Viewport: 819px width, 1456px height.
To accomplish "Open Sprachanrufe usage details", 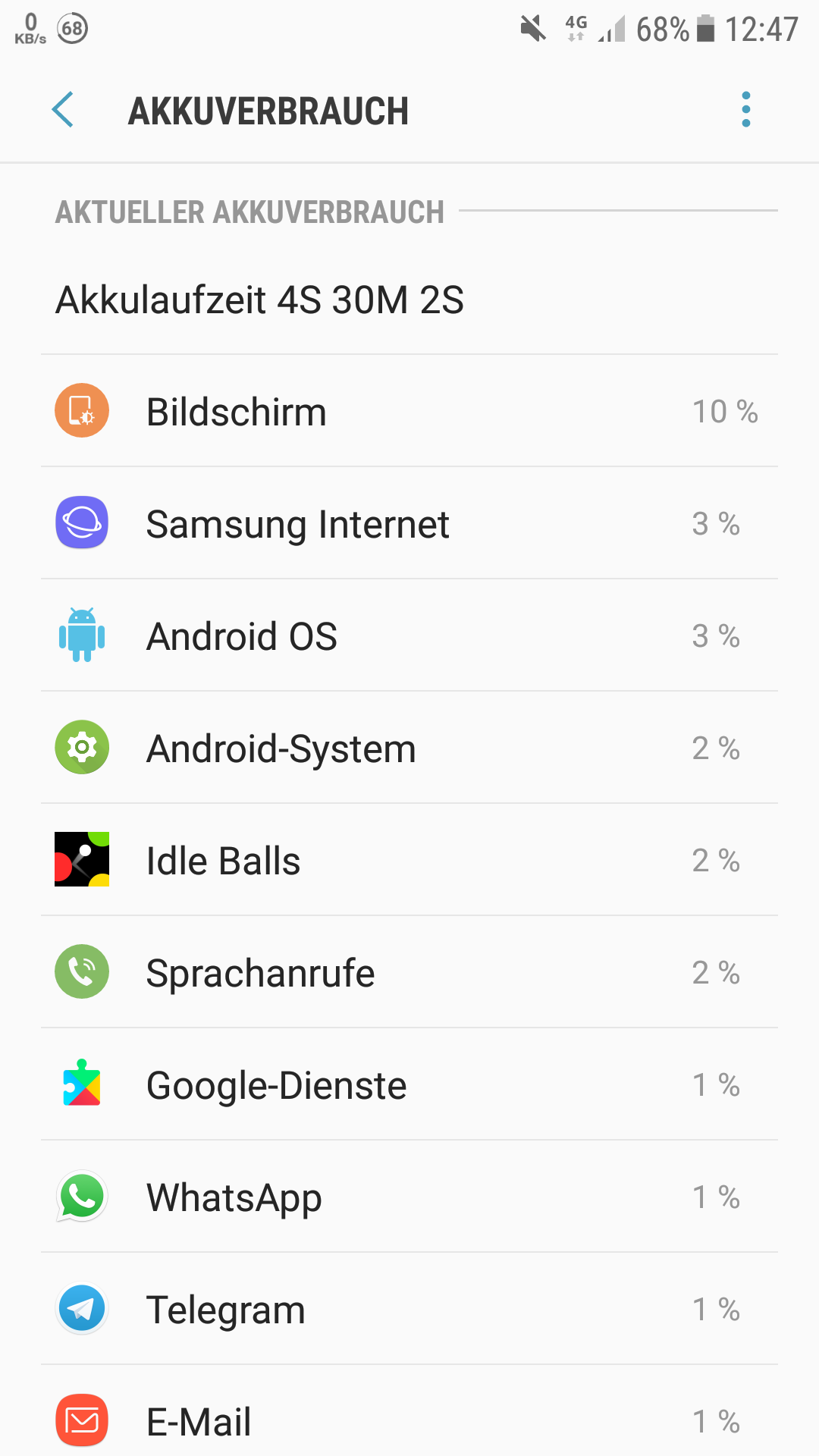I will (409, 973).
